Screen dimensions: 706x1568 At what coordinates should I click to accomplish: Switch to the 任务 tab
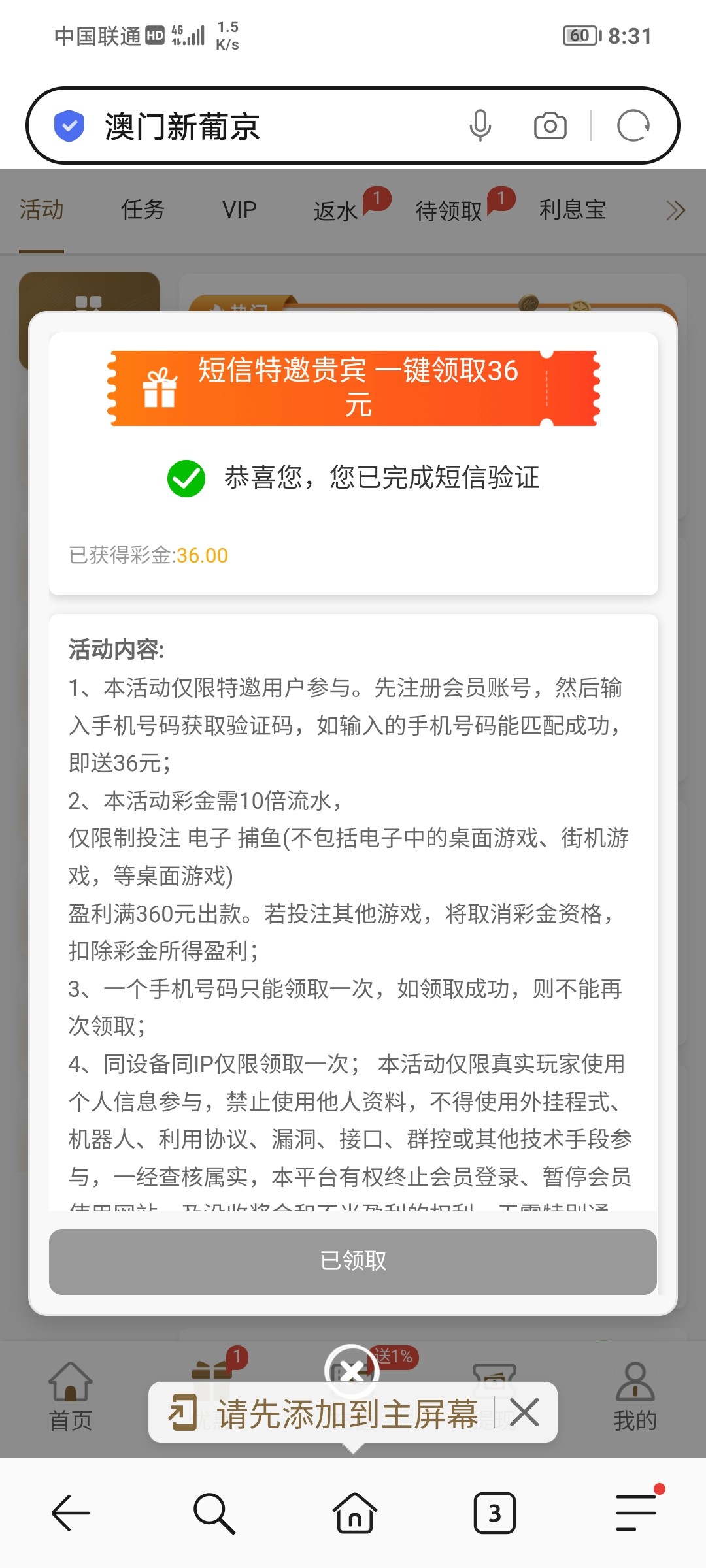(x=143, y=210)
